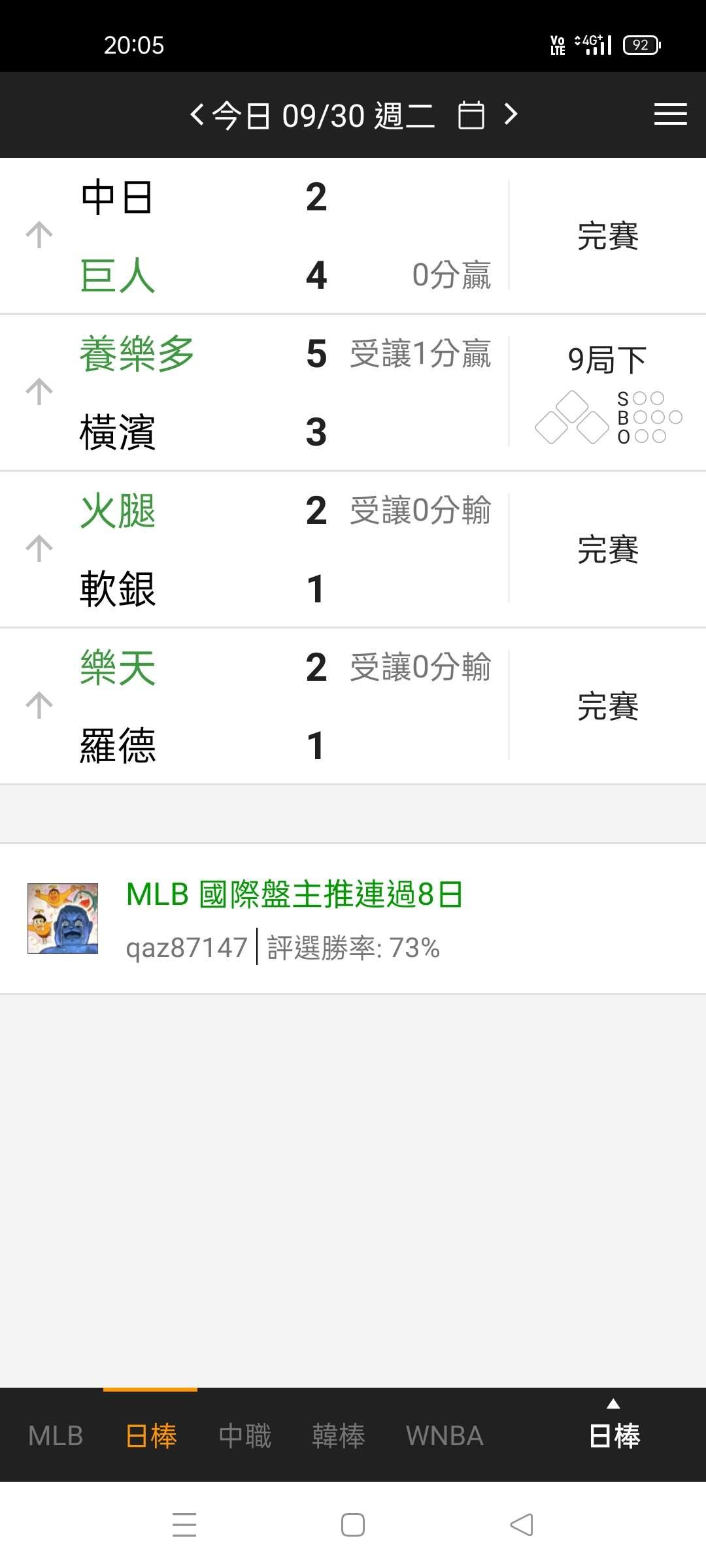
Task: Go to the previous day's scores
Action: pos(197,115)
